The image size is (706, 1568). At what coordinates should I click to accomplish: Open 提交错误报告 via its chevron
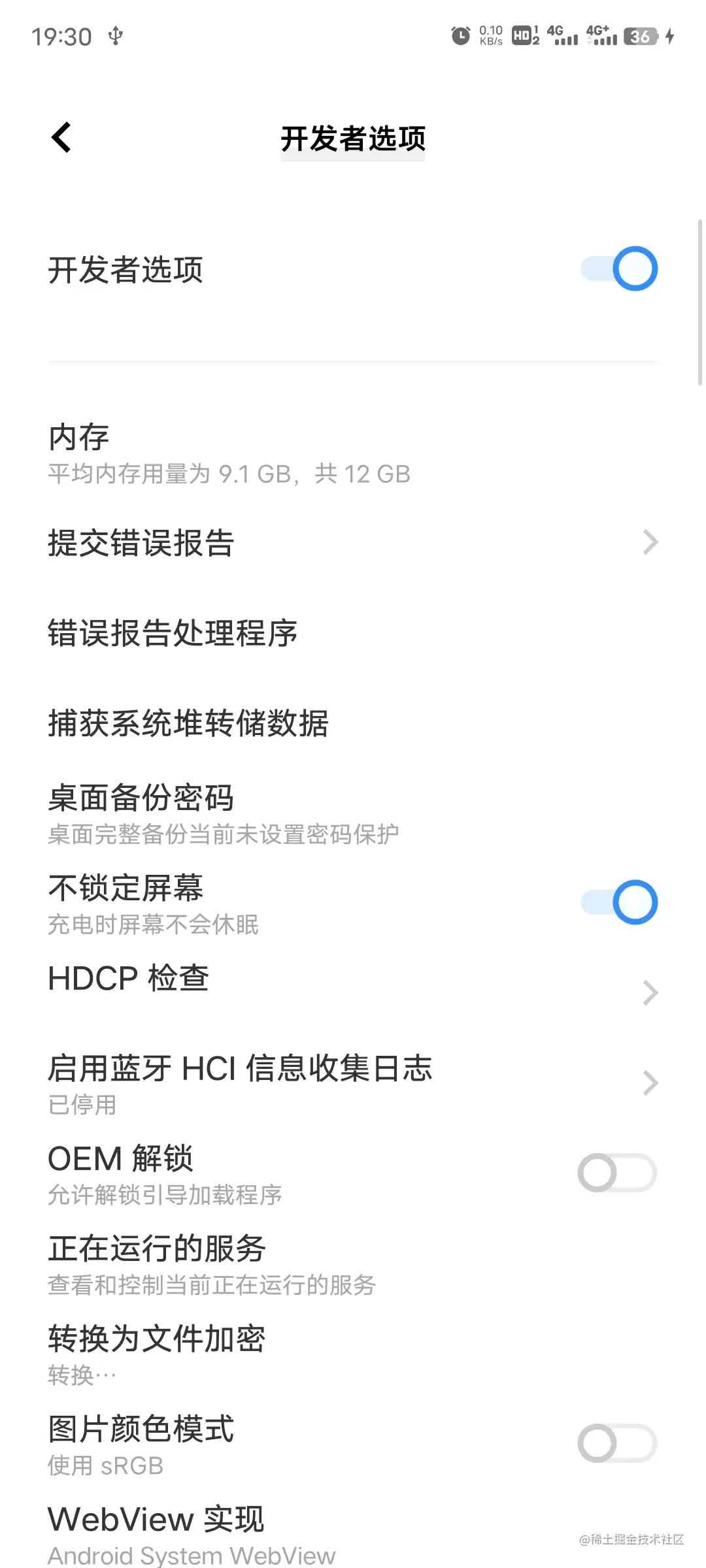click(649, 542)
